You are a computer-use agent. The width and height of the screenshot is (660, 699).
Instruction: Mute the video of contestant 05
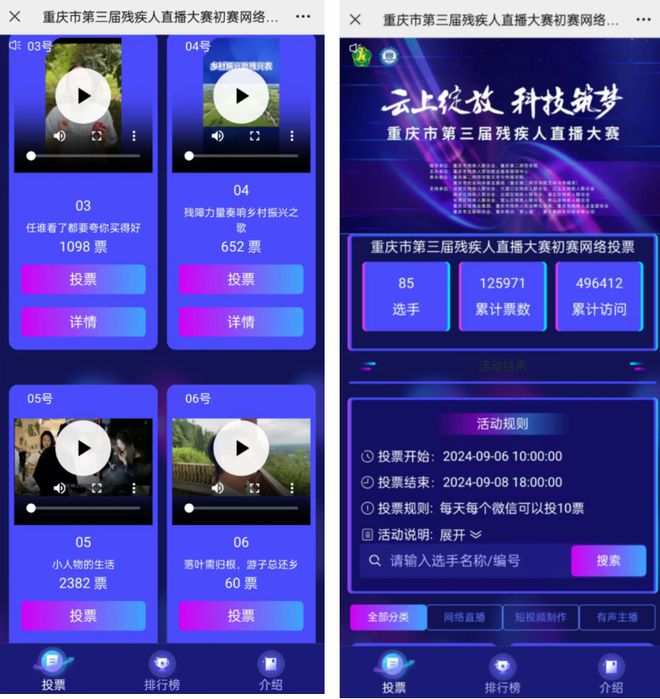(x=59, y=488)
